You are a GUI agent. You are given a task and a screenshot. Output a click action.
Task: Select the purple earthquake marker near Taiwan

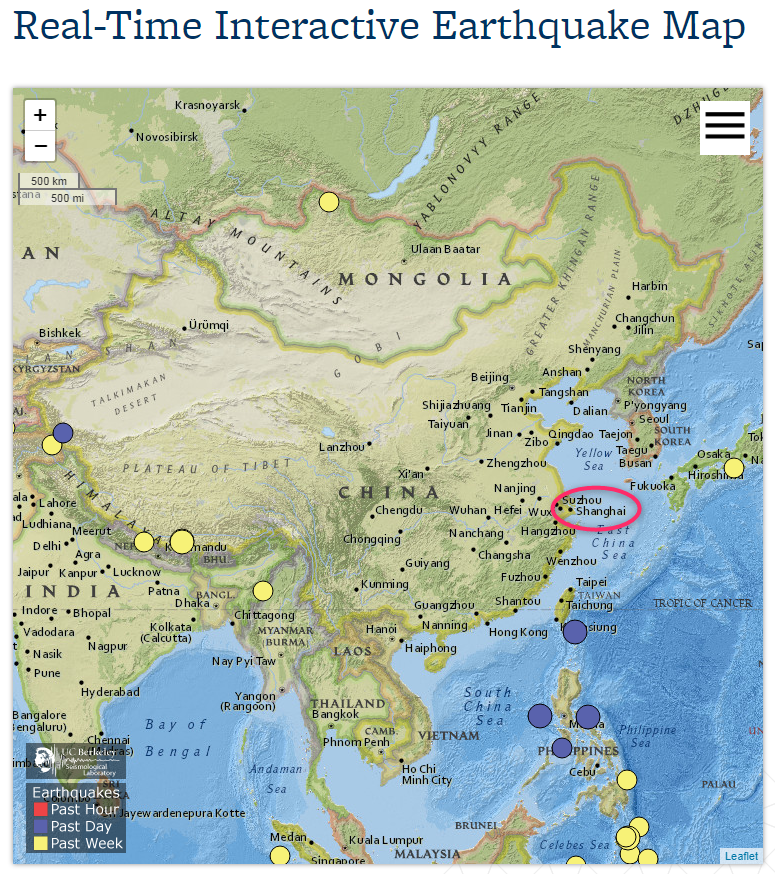point(575,631)
